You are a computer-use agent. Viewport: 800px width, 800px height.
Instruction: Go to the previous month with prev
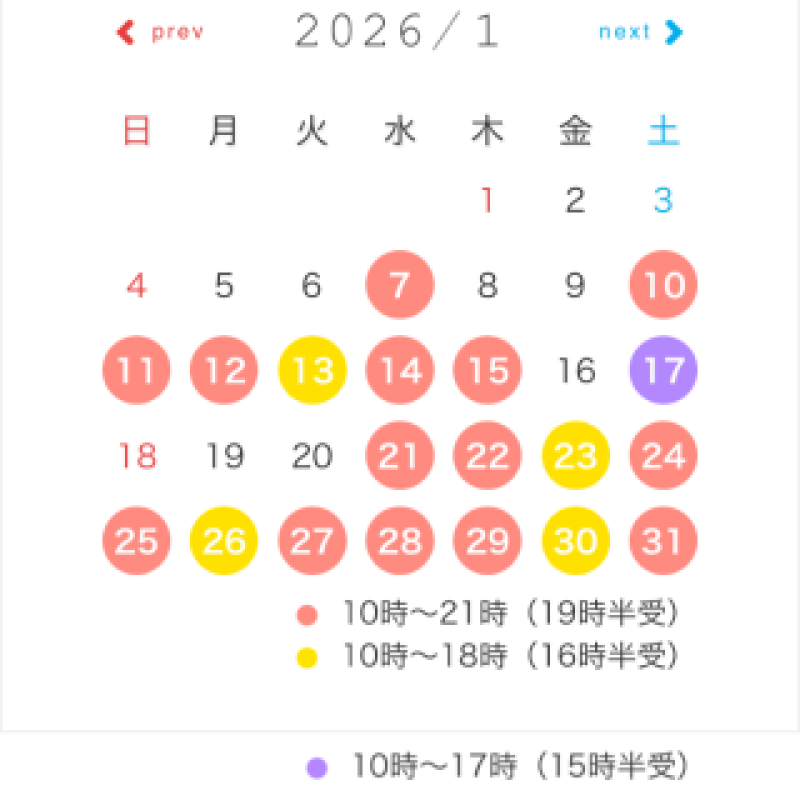click(x=161, y=33)
